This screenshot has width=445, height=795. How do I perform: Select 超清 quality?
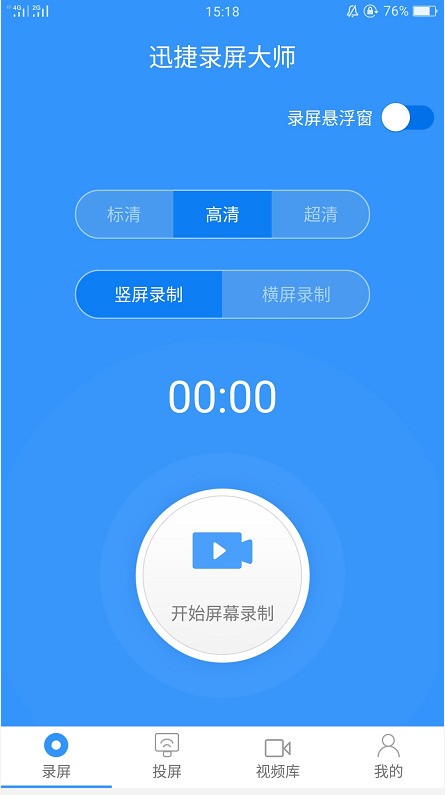click(x=321, y=214)
